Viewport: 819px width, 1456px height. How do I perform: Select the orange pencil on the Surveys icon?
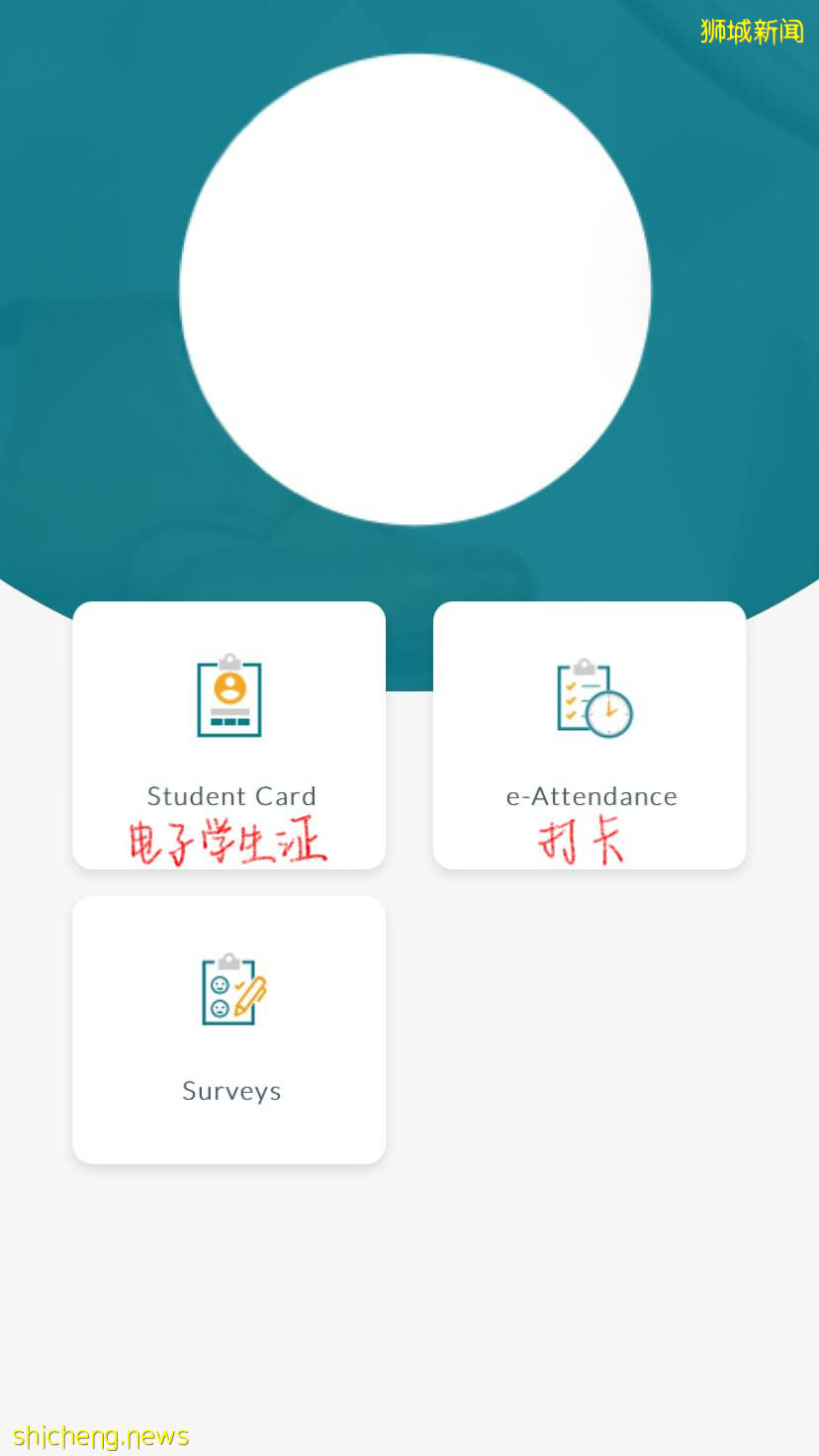251,997
